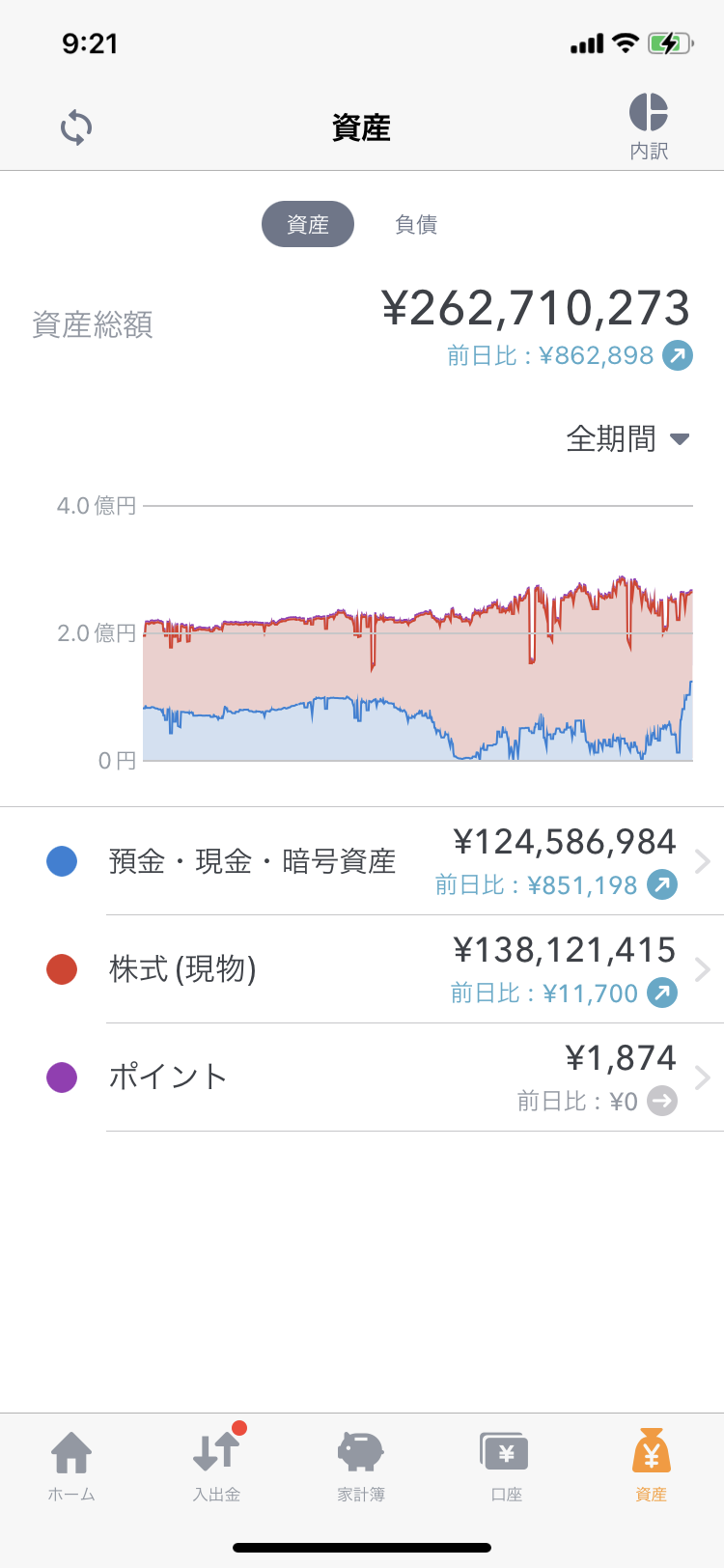
Task: Open the 家計簿 tab
Action: [361, 1466]
